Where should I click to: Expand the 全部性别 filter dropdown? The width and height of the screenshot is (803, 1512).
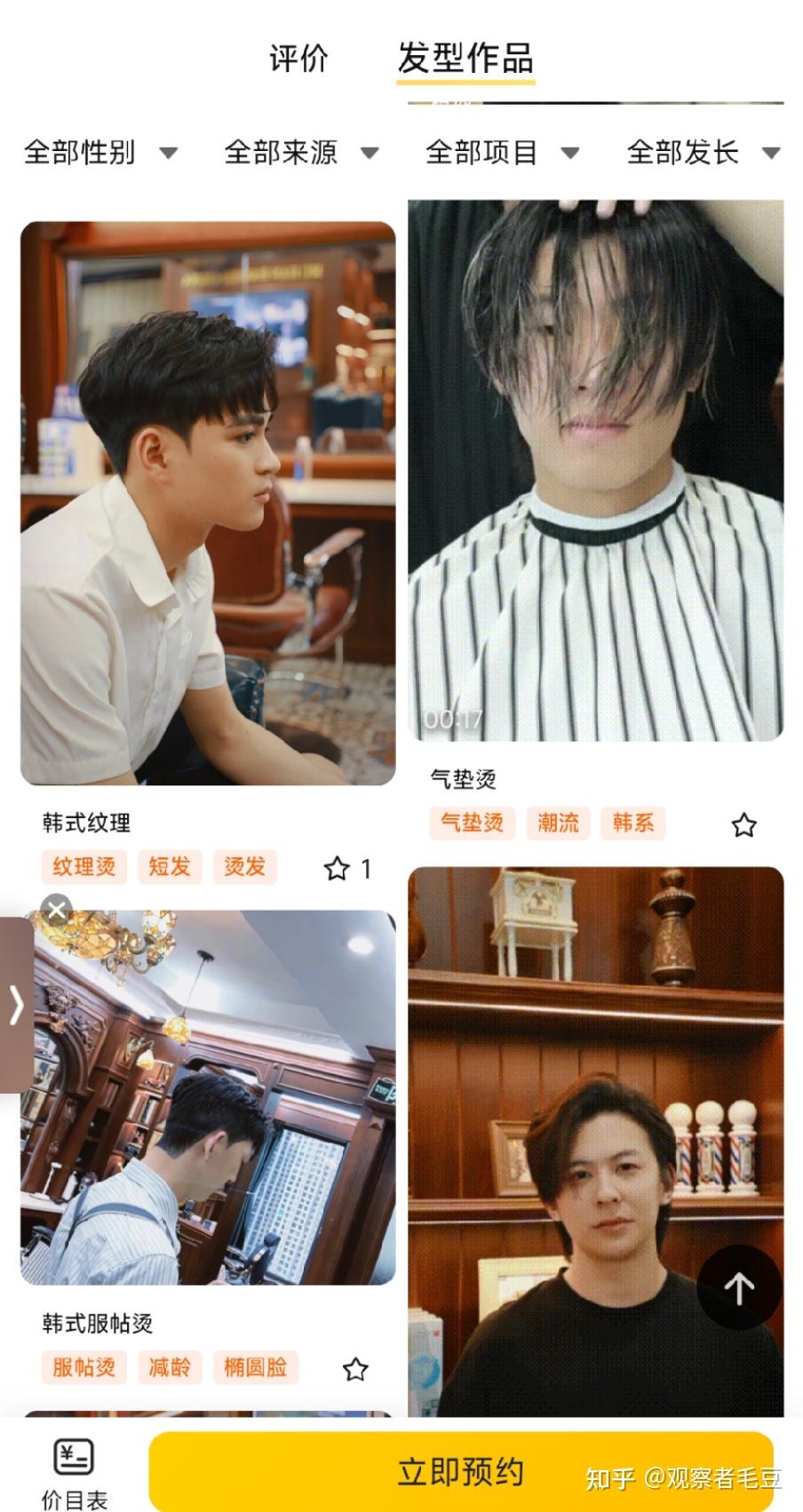99,153
